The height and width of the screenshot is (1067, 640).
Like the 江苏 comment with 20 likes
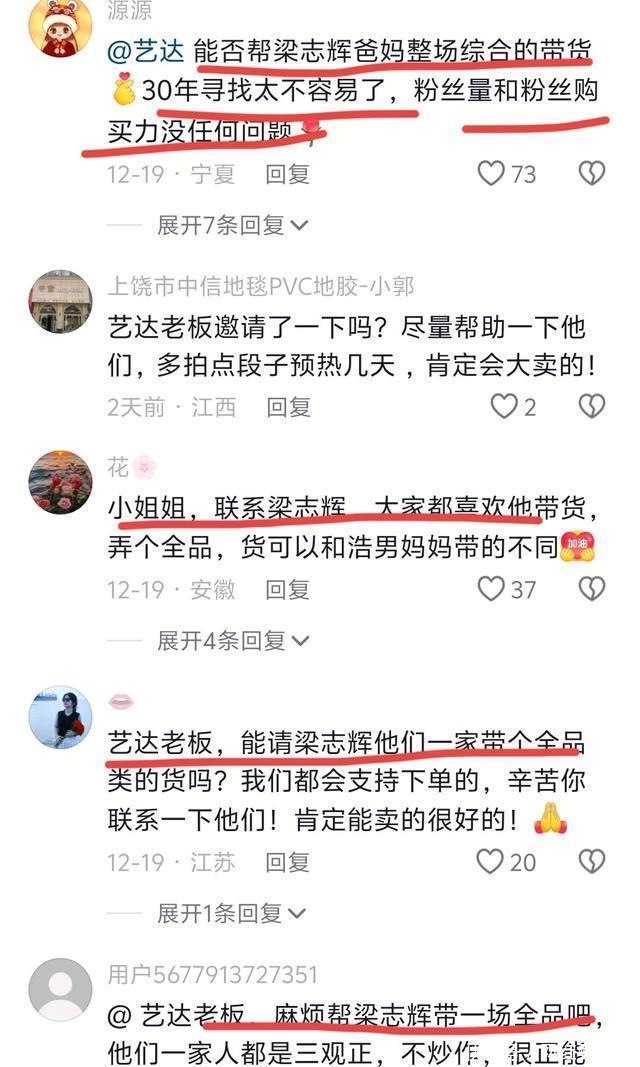pyautogui.click(x=491, y=861)
